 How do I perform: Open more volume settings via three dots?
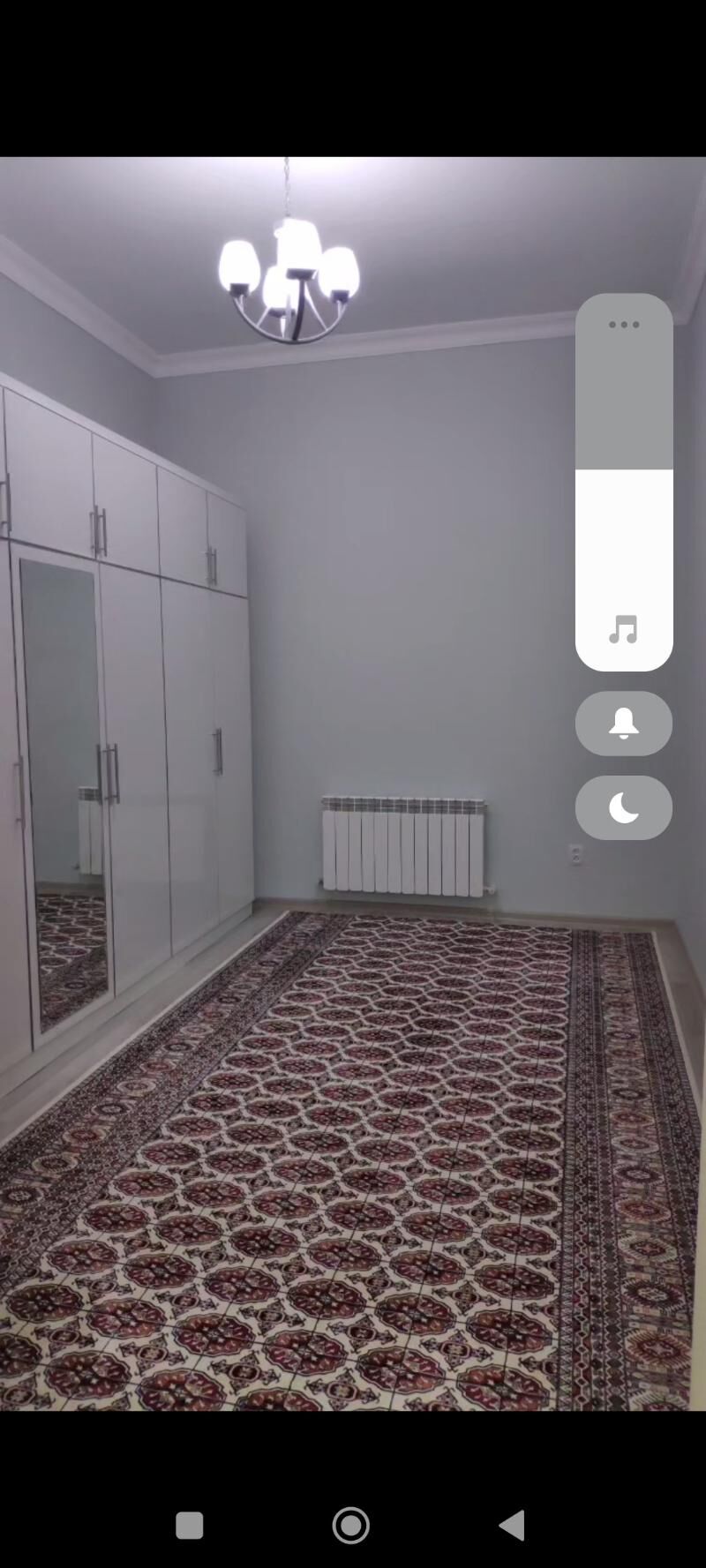click(x=624, y=325)
